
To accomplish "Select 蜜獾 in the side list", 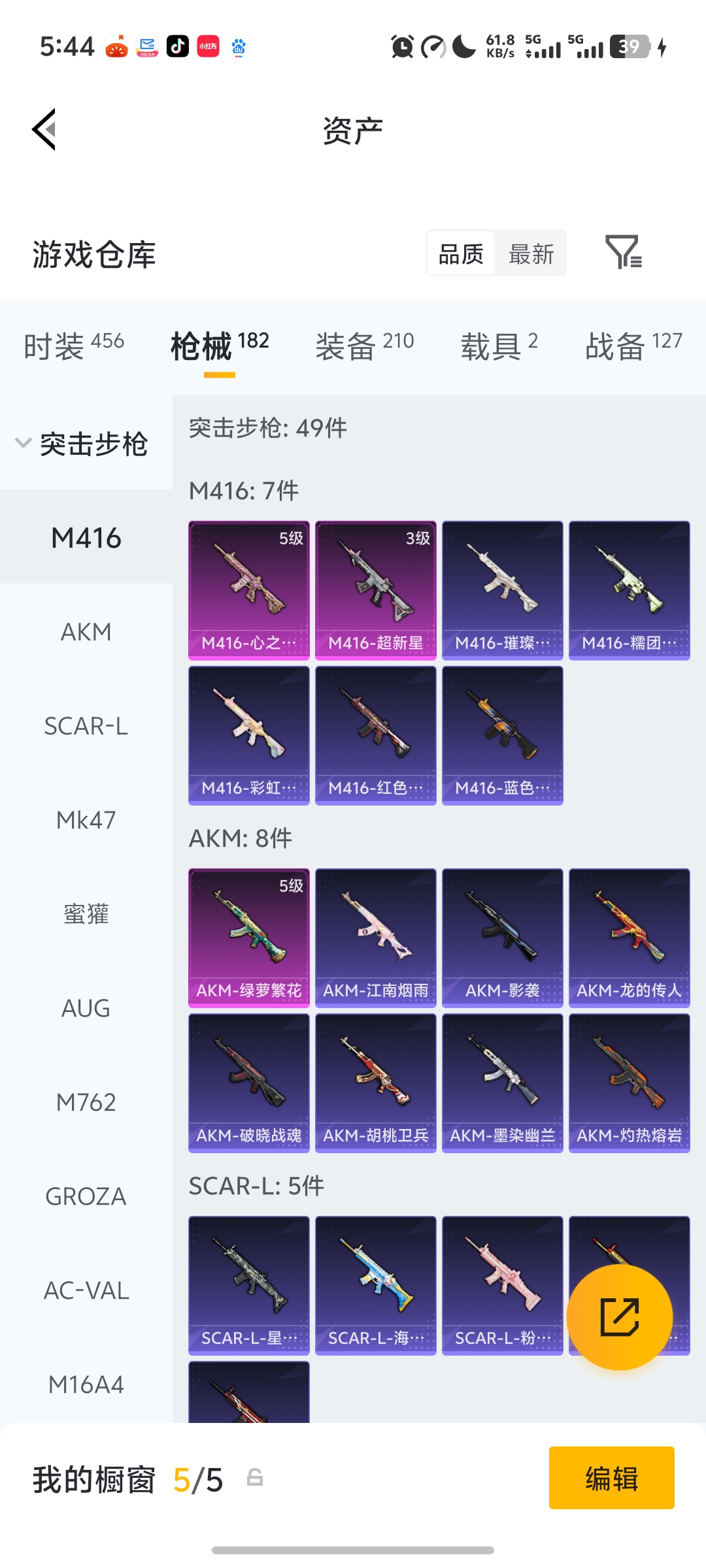I will tap(86, 914).
